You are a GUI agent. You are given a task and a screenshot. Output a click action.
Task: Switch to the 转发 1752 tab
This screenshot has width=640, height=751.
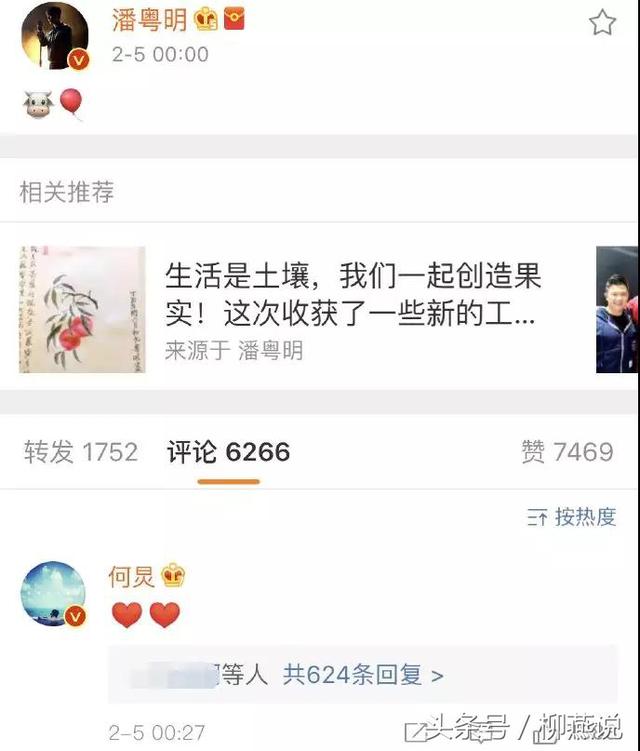pos(81,452)
